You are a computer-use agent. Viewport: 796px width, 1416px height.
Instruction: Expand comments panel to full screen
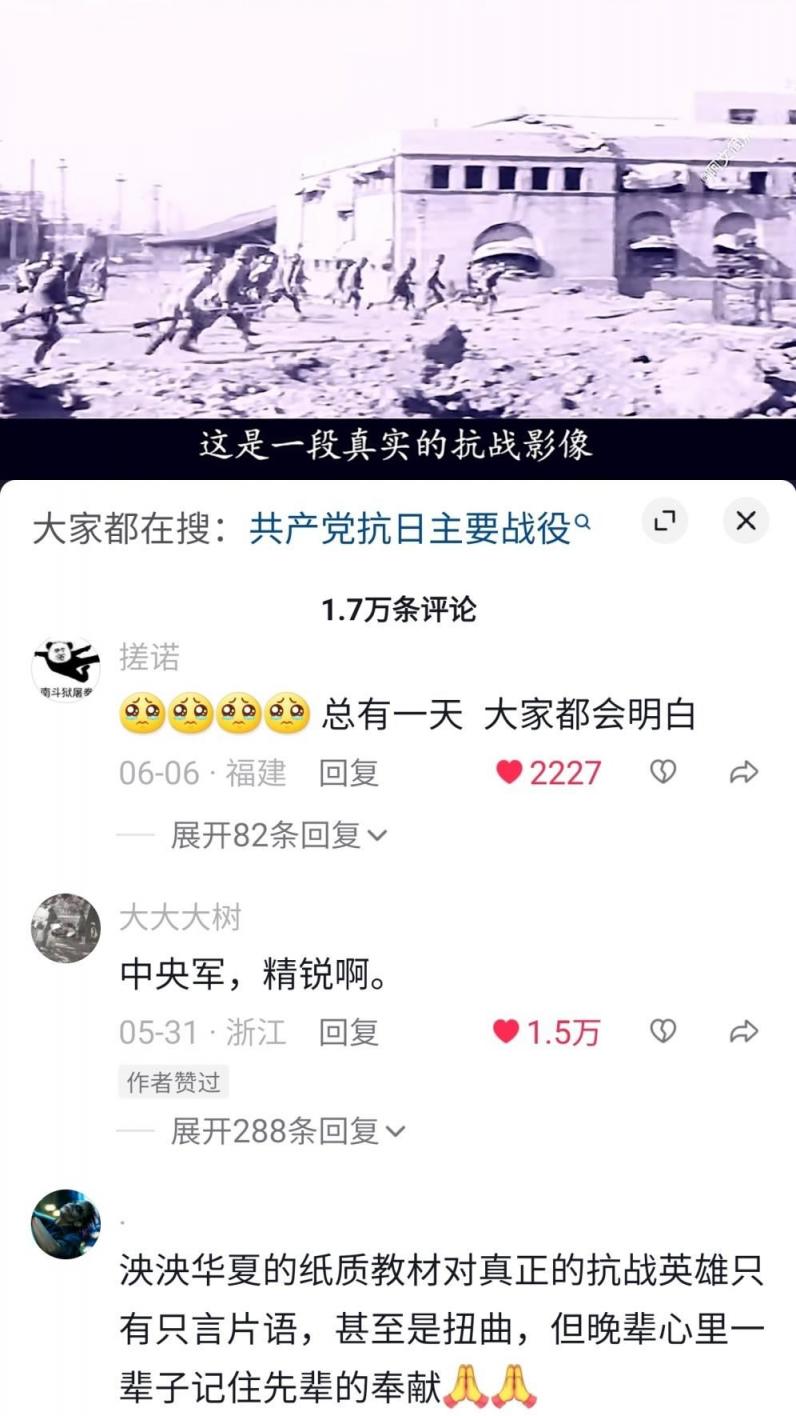665,521
